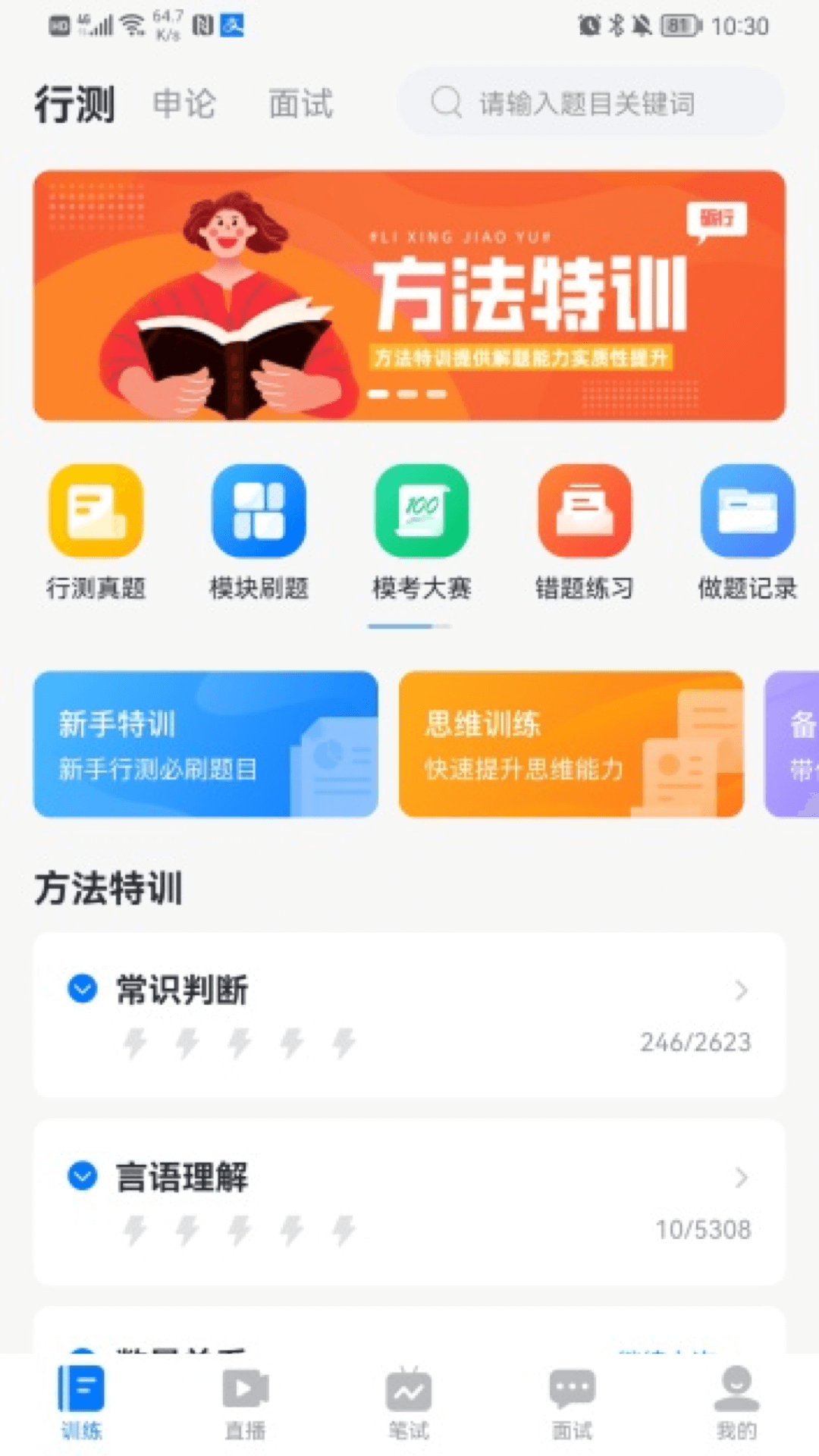
Task: Switch to the 申论 tab
Action: pos(184,105)
